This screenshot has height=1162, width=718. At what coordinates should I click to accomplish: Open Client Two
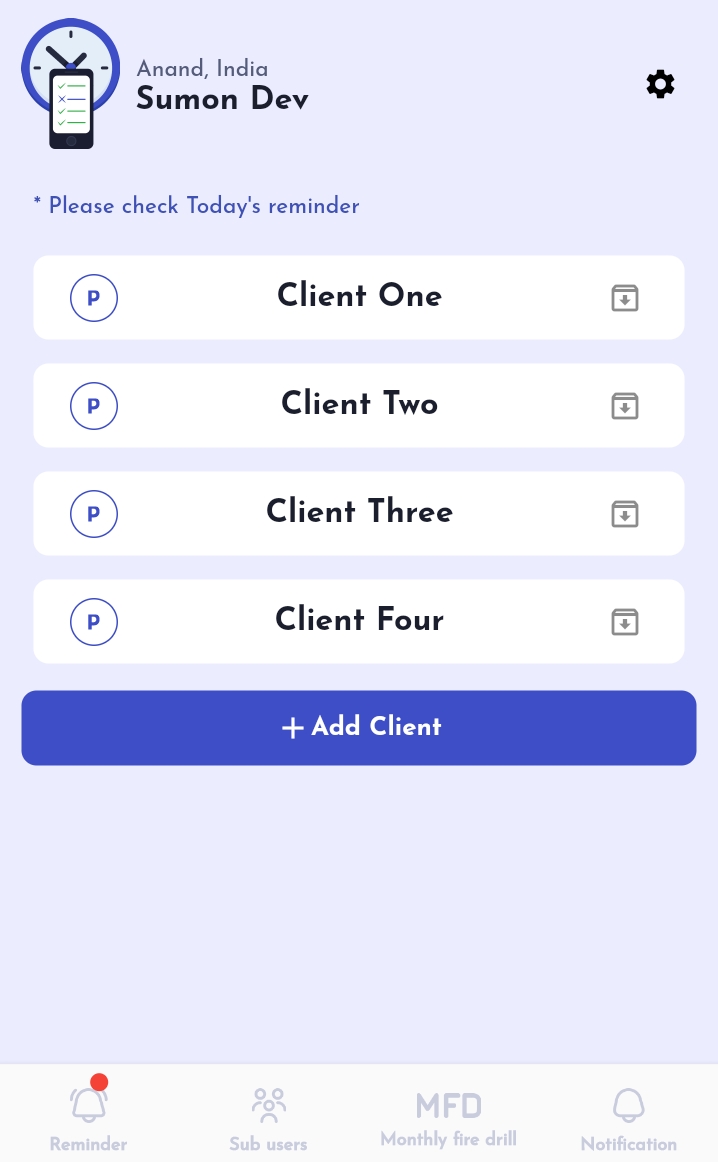359,404
